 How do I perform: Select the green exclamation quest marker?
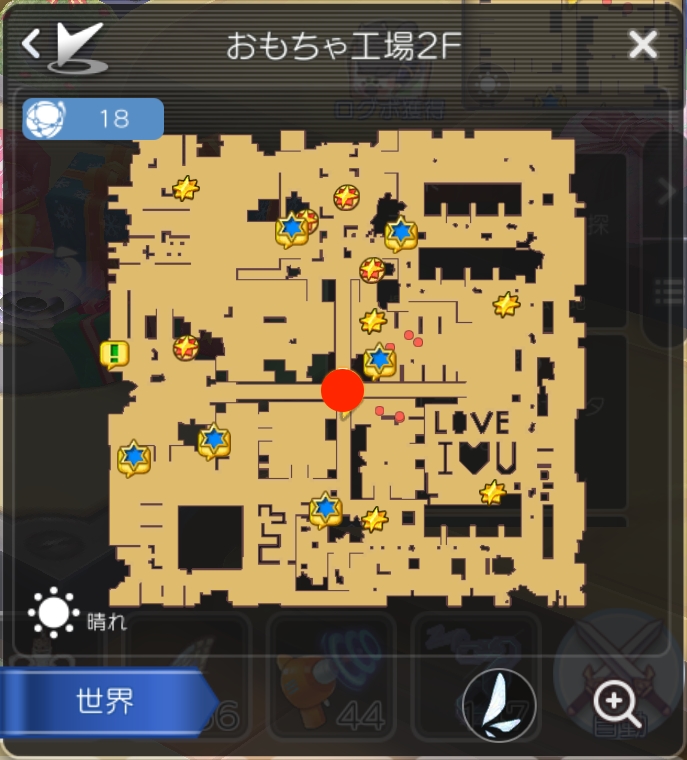pyautogui.click(x=115, y=353)
